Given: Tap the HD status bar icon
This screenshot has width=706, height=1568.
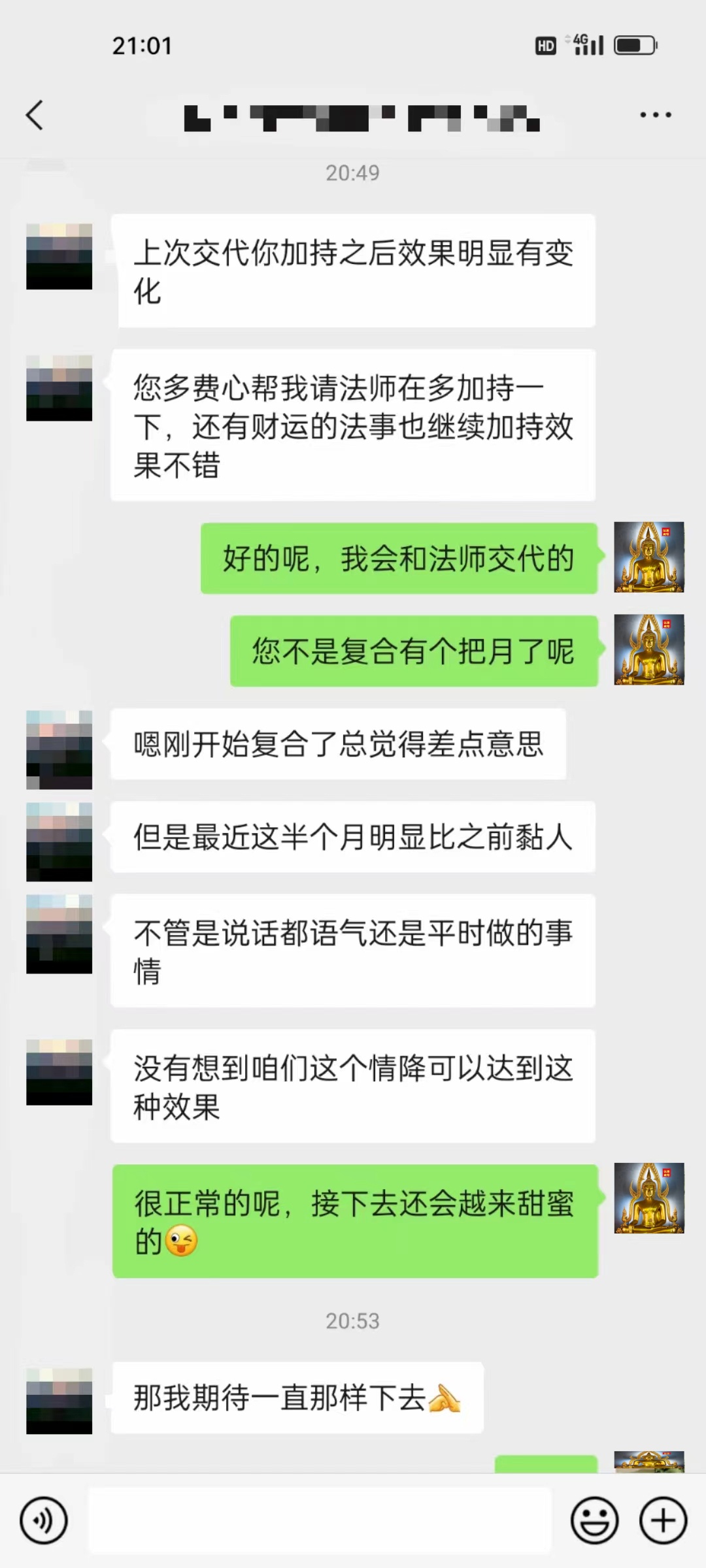Looking at the screenshot, I should [x=545, y=46].
